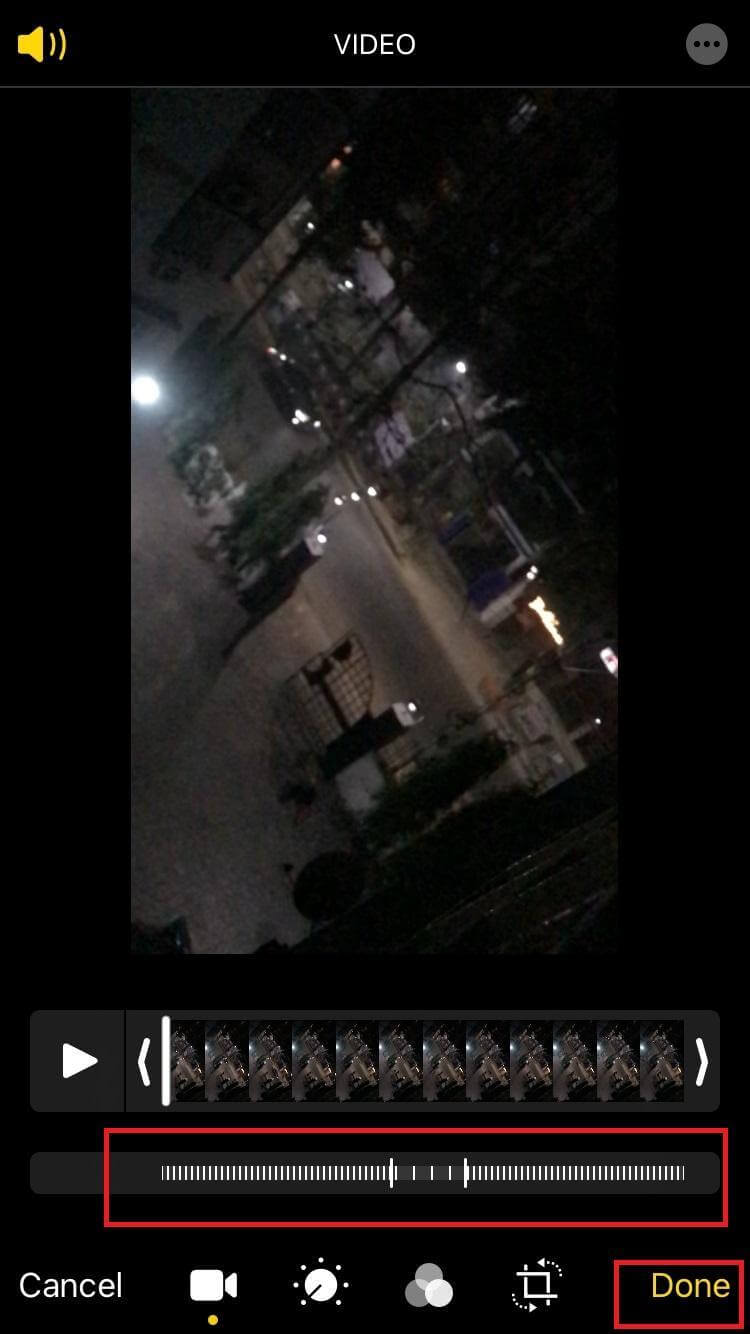Viewport: 750px width, 1334px height.
Task: Mute the video audio with the speaker icon
Action: pos(38,43)
